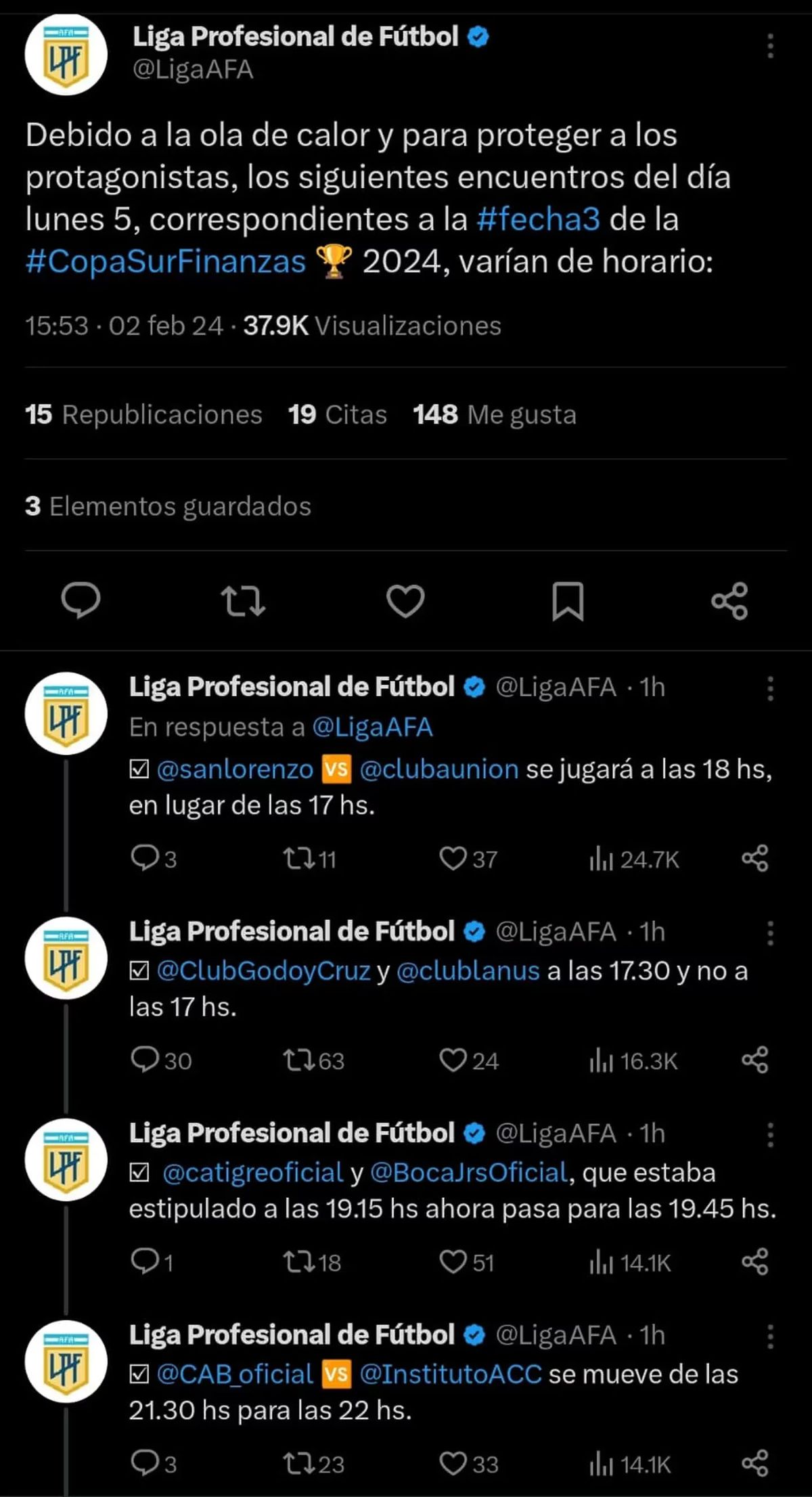Repost the main tweet about schedule changes
This screenshot has height=1497, width=812.
coord(243,600)
